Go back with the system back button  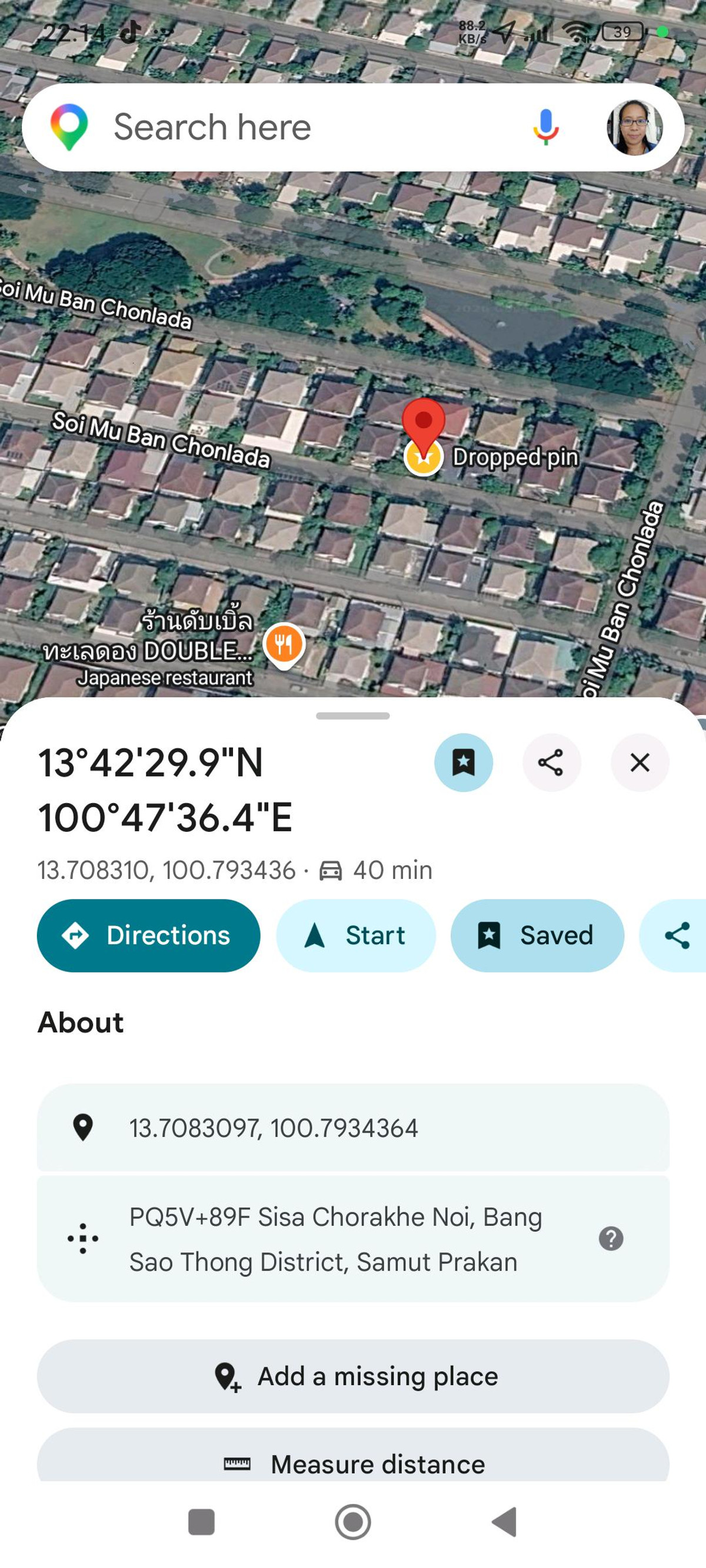tap(504, 1522)
